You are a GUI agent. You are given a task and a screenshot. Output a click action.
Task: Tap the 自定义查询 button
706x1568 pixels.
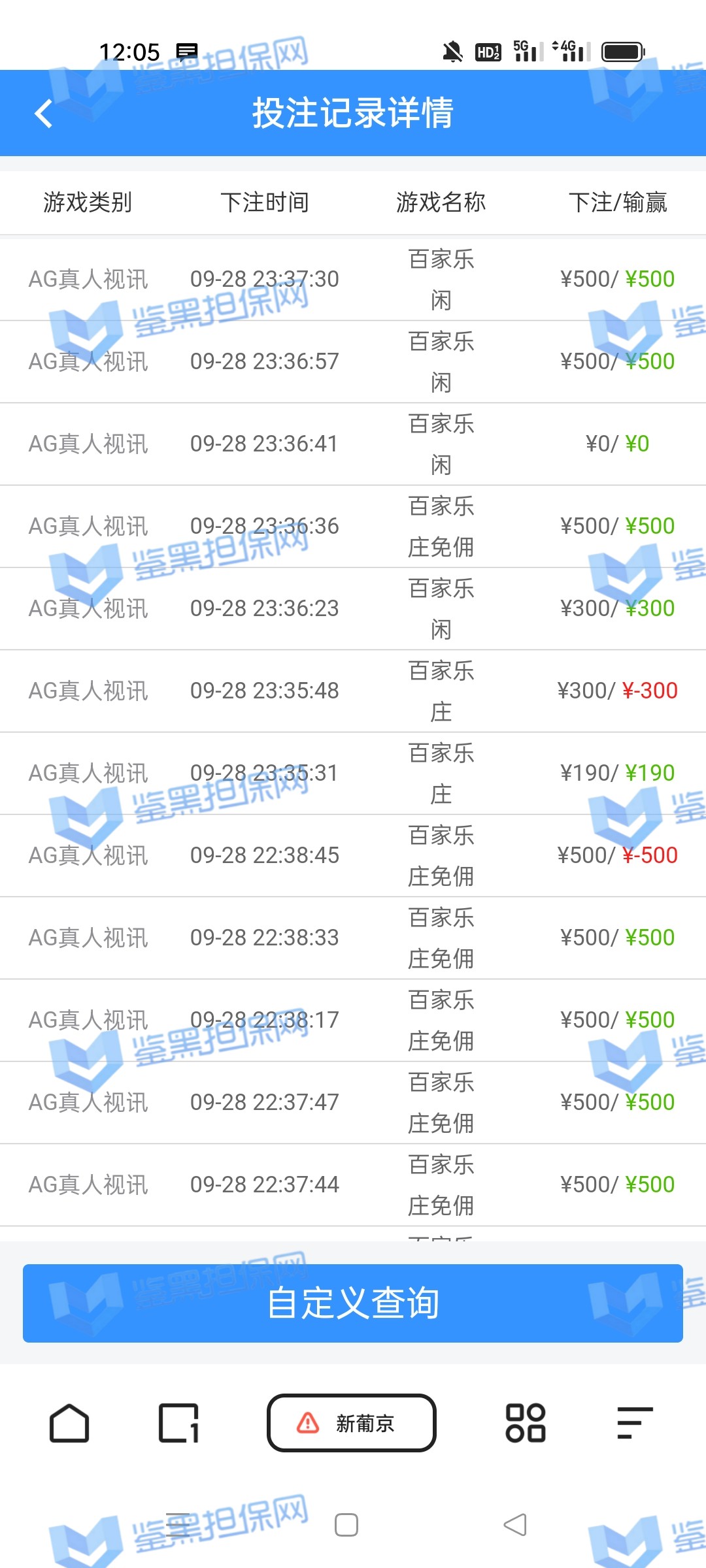(x=353, y=1303)
